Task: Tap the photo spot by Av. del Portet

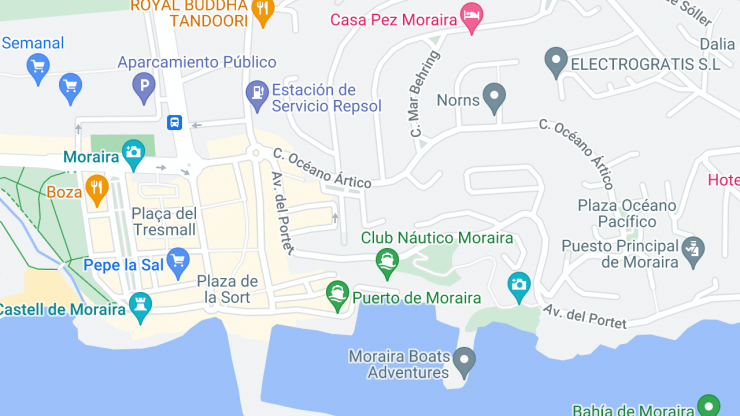Action: pyautogui.click(x=518, y=285)
